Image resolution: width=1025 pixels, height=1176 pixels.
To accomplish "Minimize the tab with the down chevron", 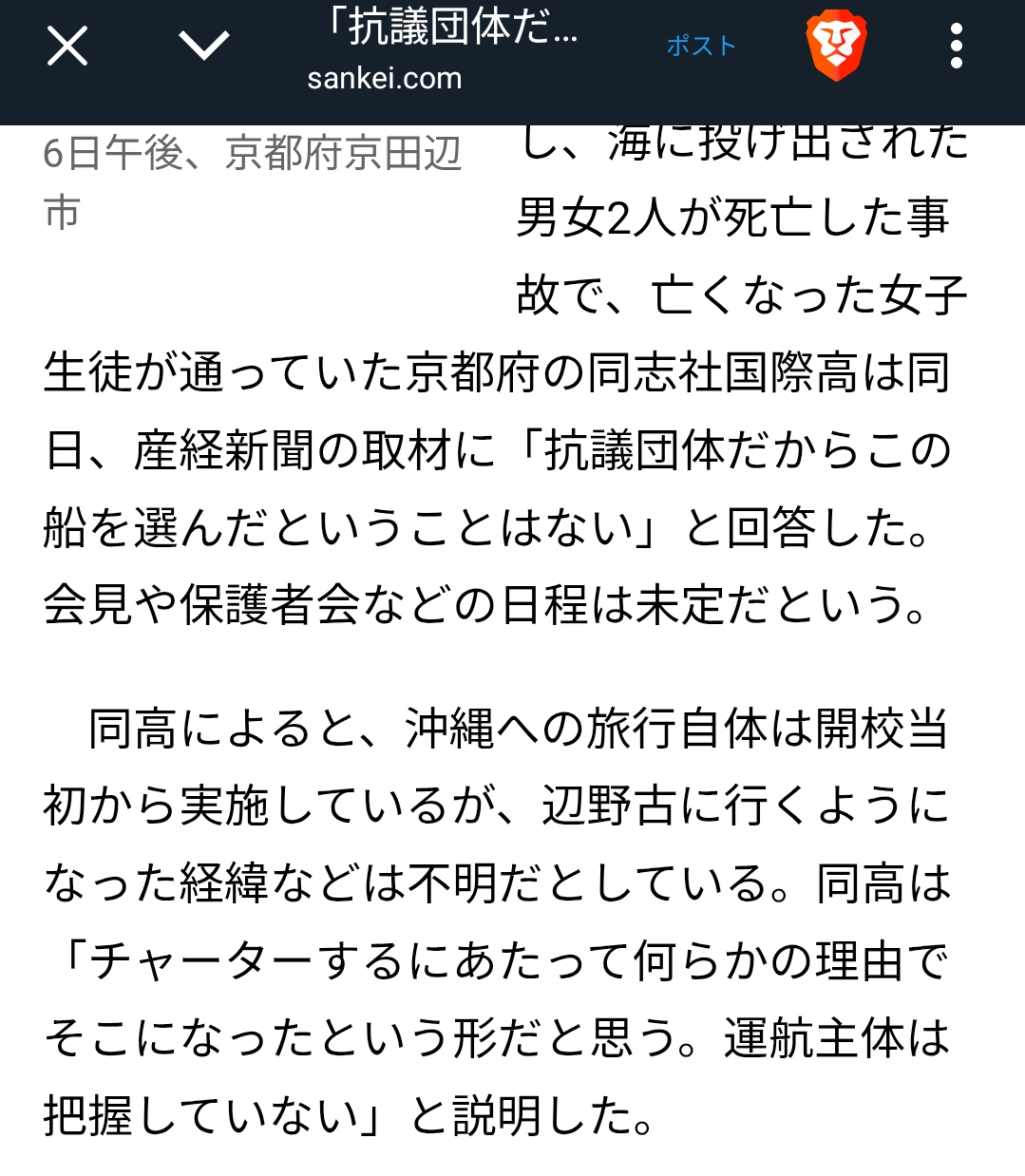I will pyautogui.click(x=204, y=45).
